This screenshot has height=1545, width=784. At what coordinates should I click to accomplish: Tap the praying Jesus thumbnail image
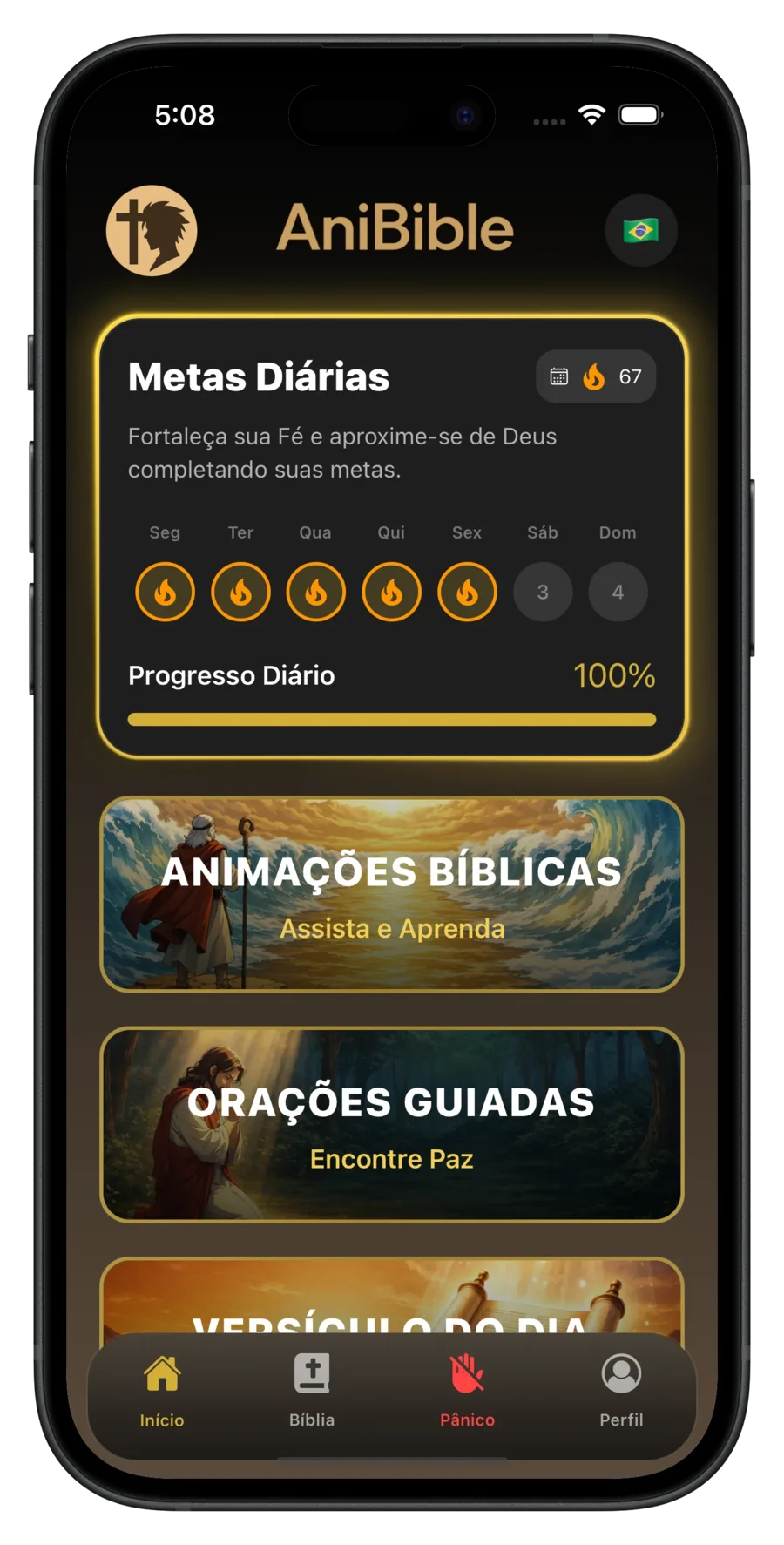(207, 1124)
